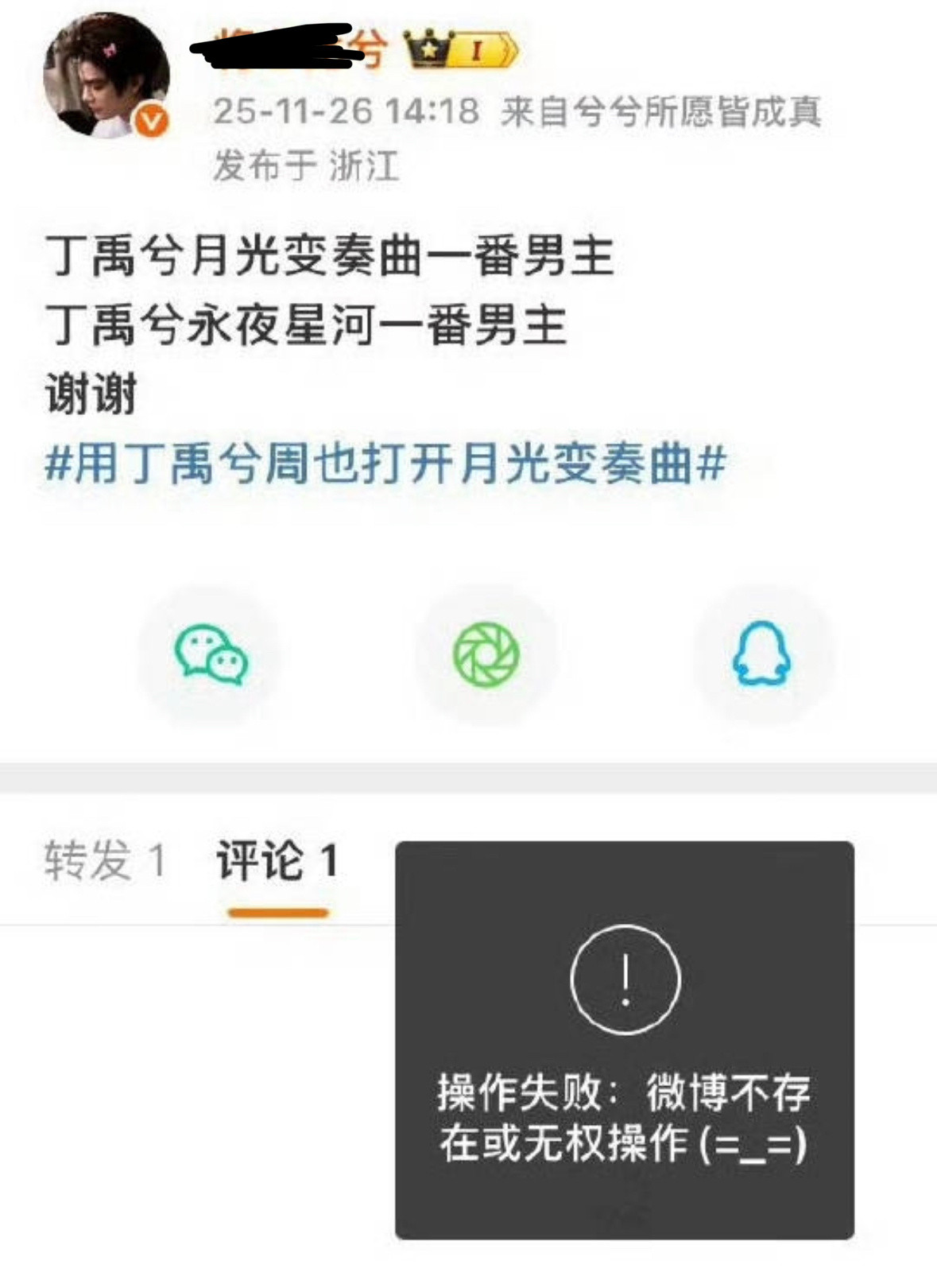
Task: Click the source link 兮兮所愿皆成真
Action: (699, 111)
